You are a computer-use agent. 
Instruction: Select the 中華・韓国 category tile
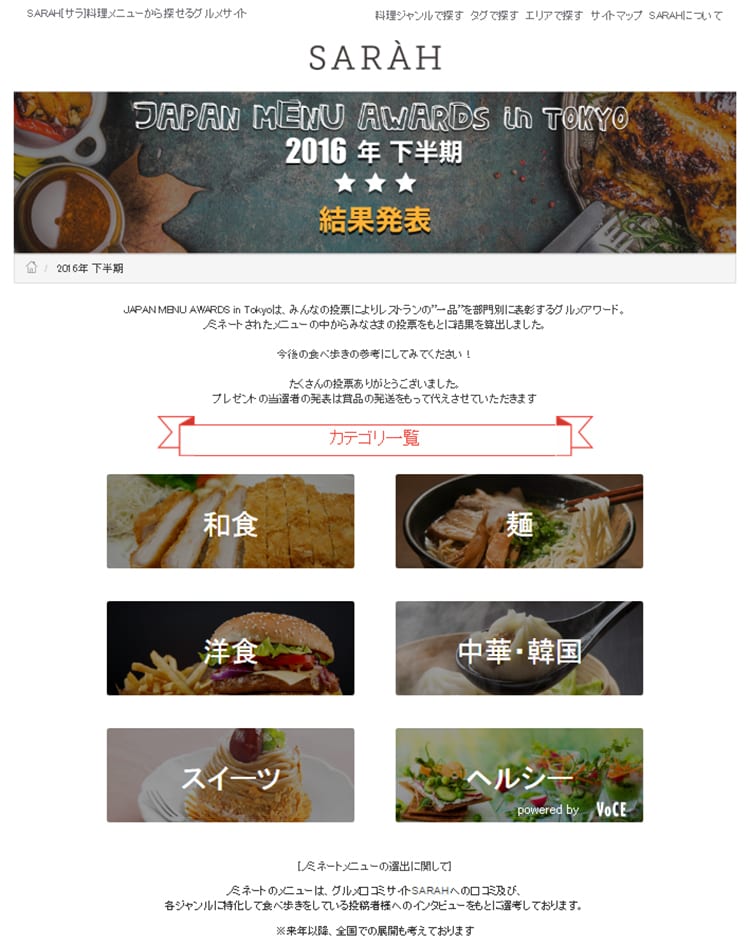click(519, 648)
